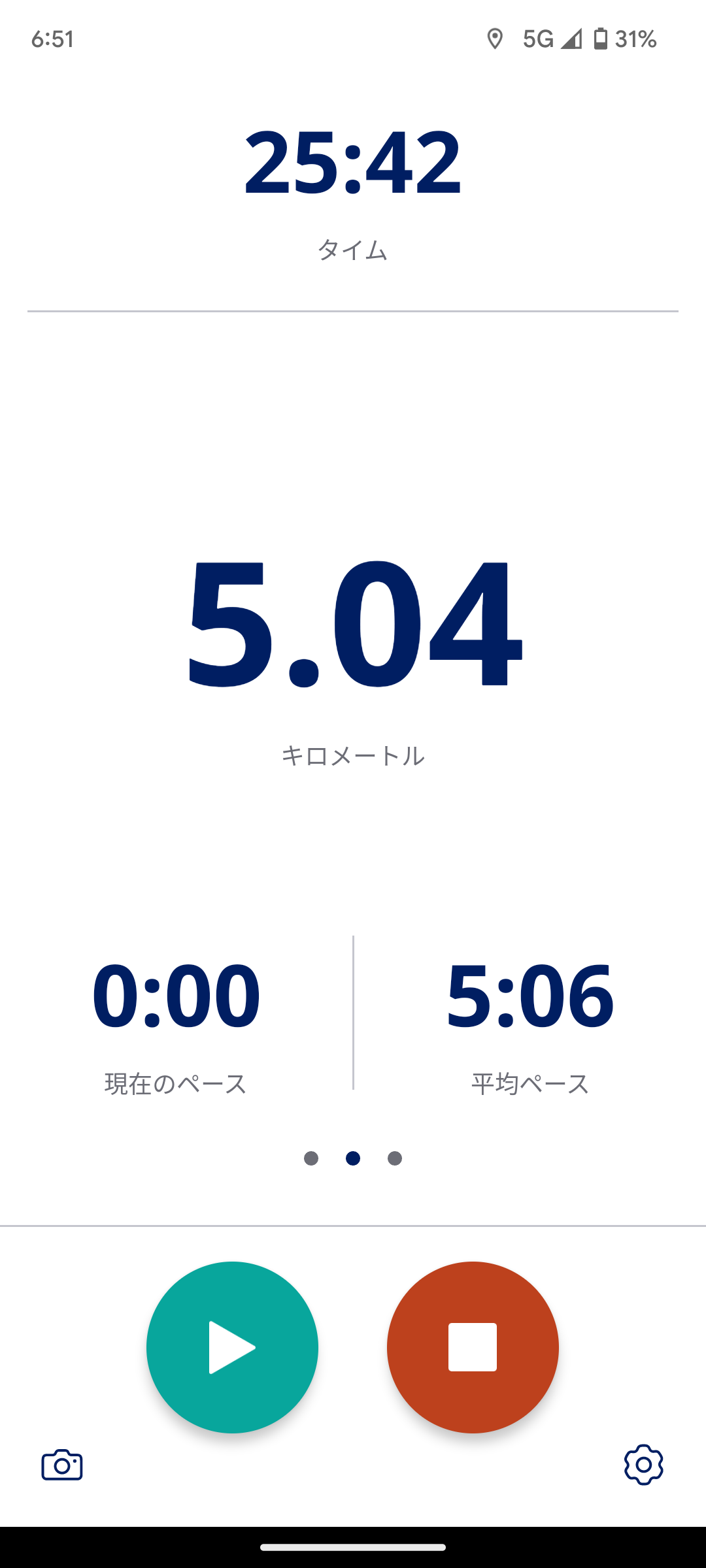
Task: Go to the first page indicator dot
Action: click(311, 1158)
